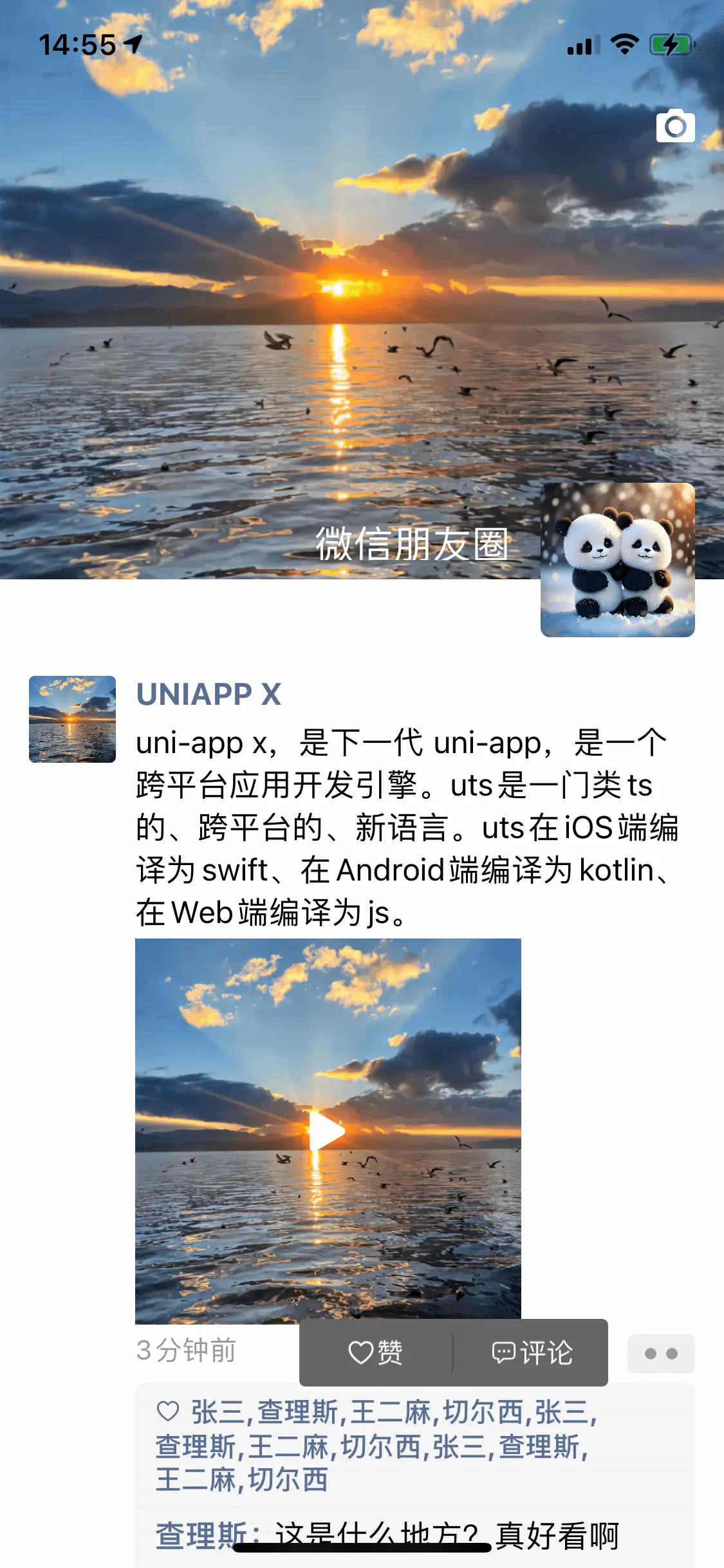Viewport: 724px width, 1568px height.
Task: Play the sunset video in the post
Action: coord(328,1131)
